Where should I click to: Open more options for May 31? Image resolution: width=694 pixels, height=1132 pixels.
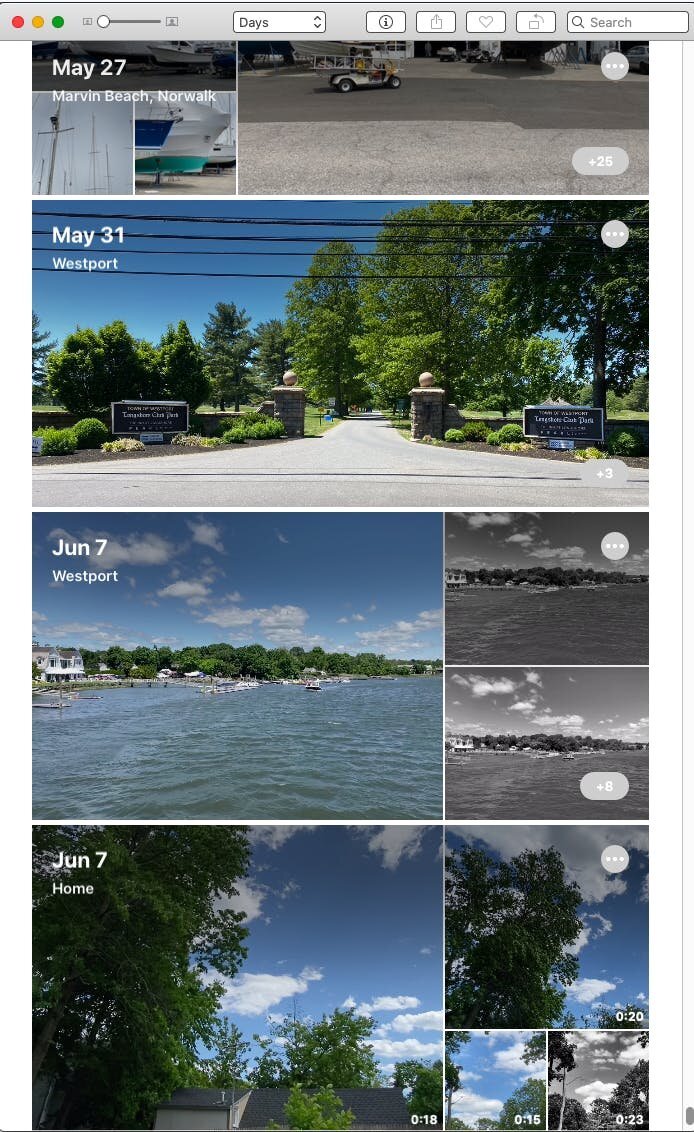pyautogui.click(x=615, y=235)
